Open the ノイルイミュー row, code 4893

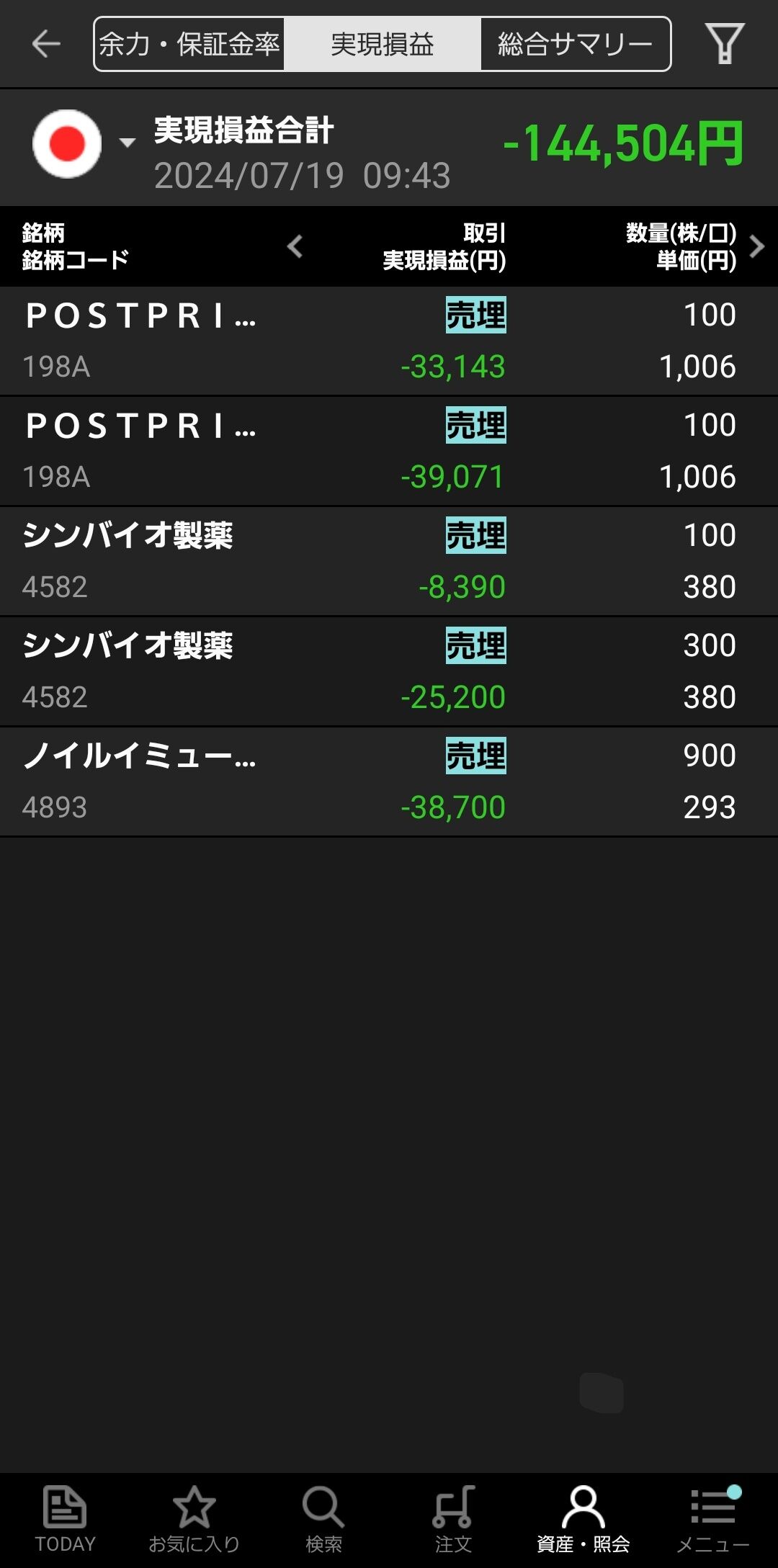389,782
